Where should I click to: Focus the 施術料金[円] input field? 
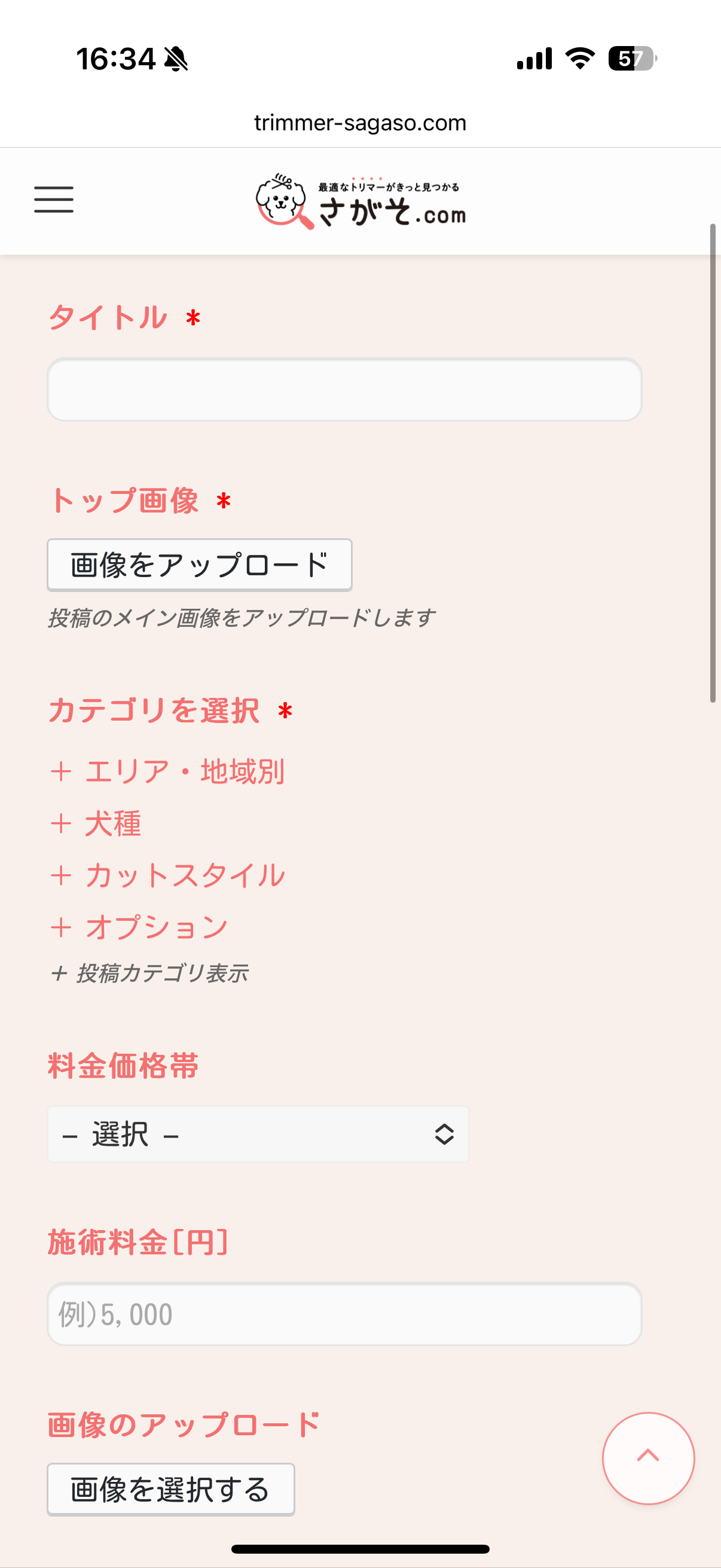(344, 1314)
